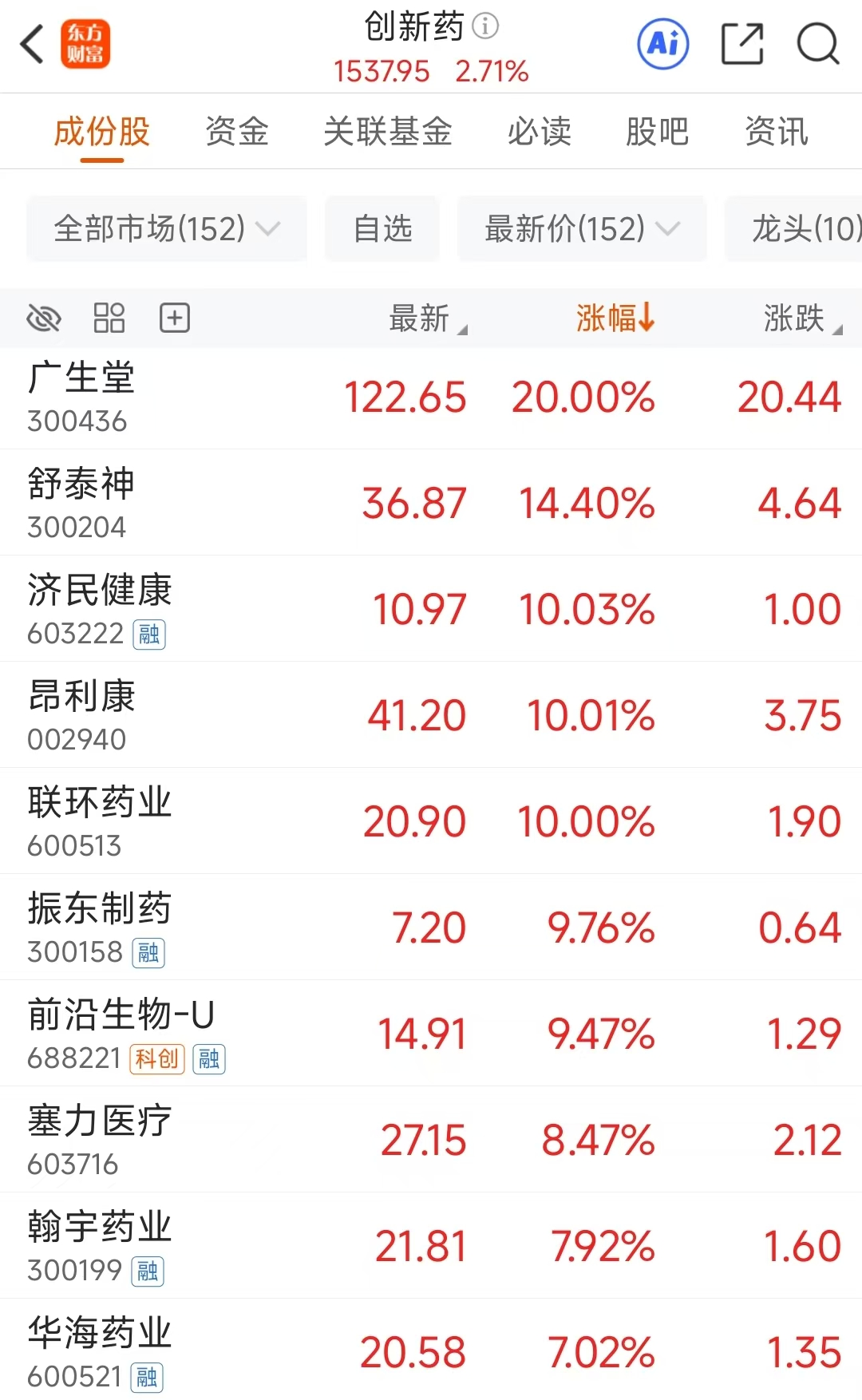Open stock 前沿生物-U 688221
This screenshot has height=1400, width=862.
(160, 1034)
